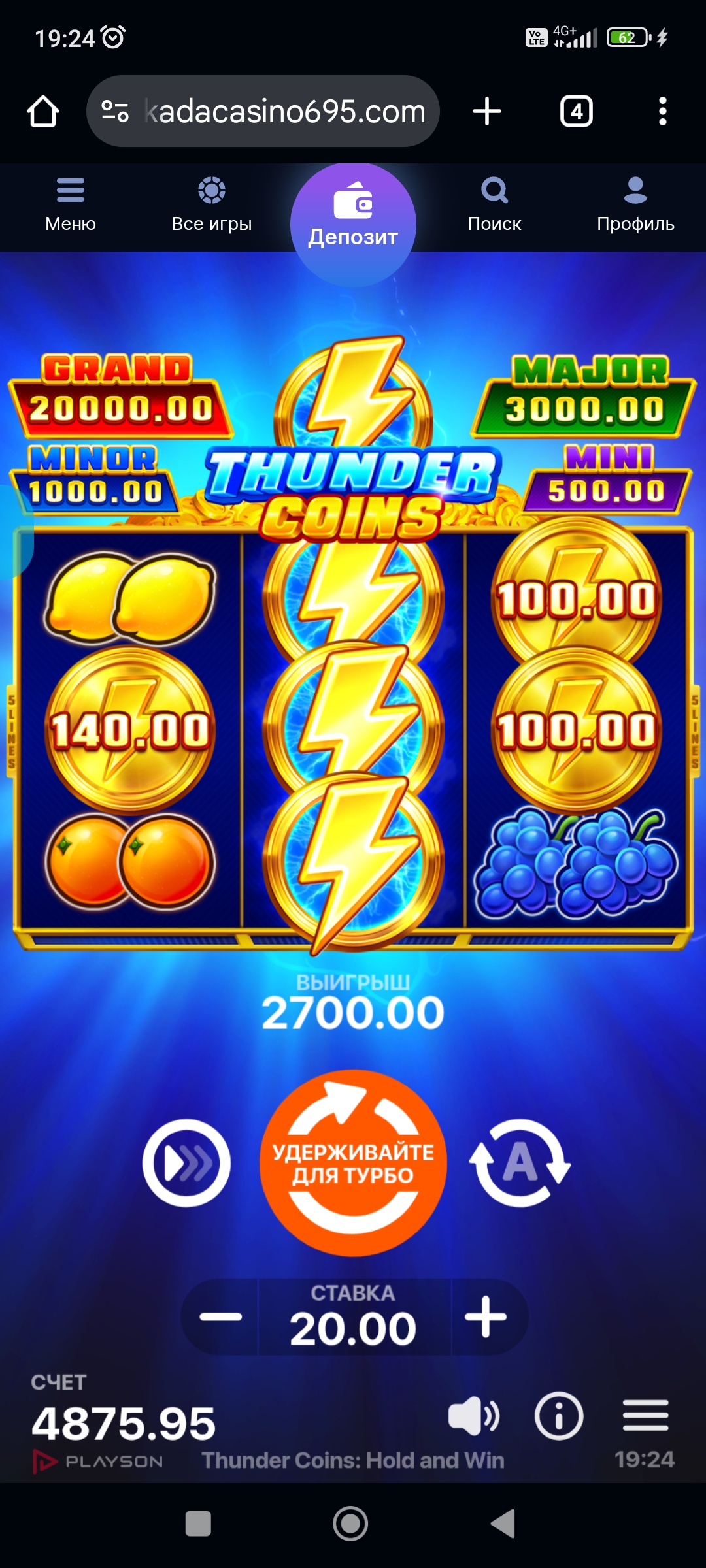Open the game settings hamburger menu

[645, 1416]
